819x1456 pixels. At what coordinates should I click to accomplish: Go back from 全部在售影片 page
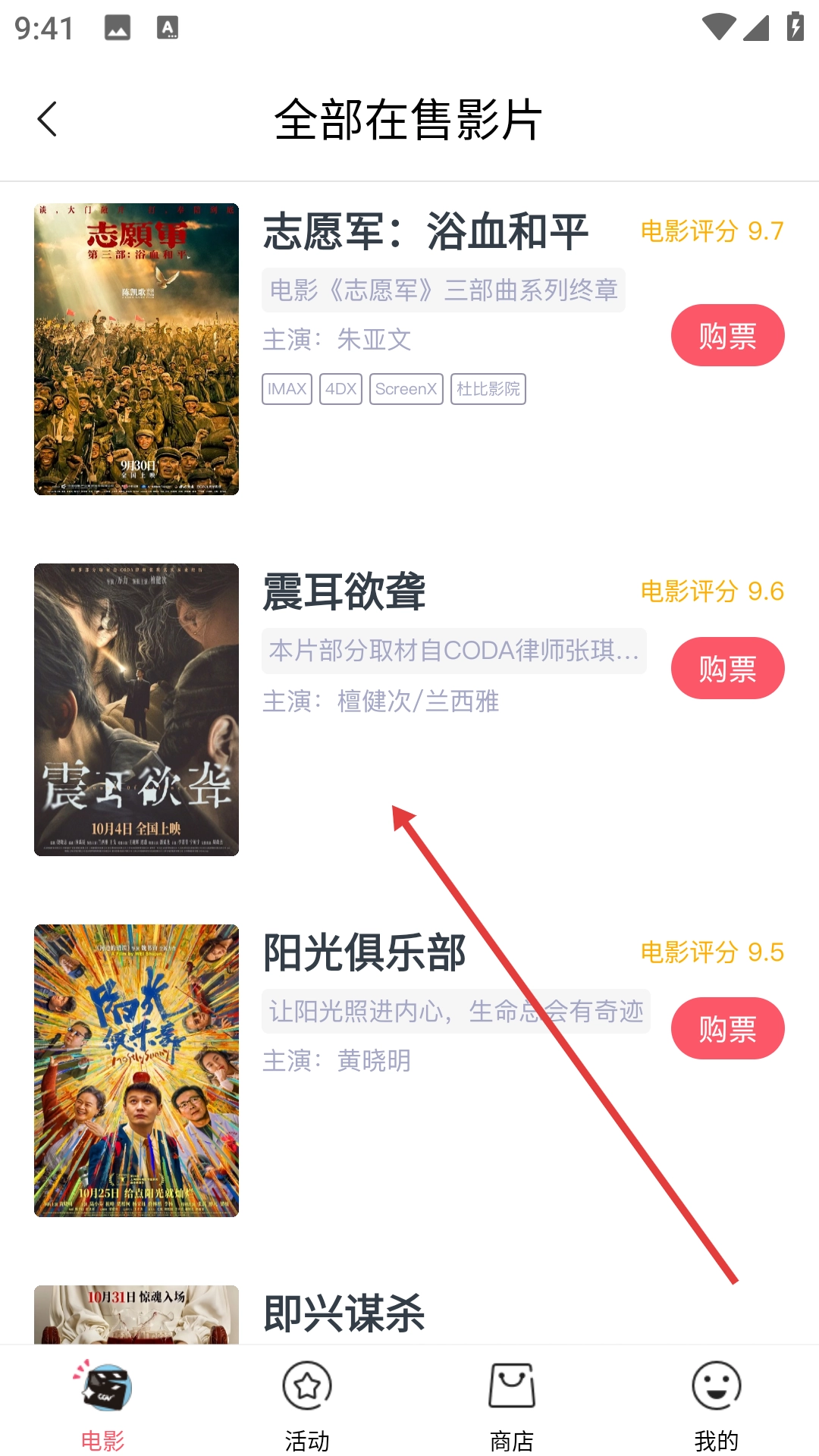coord(47,120)
